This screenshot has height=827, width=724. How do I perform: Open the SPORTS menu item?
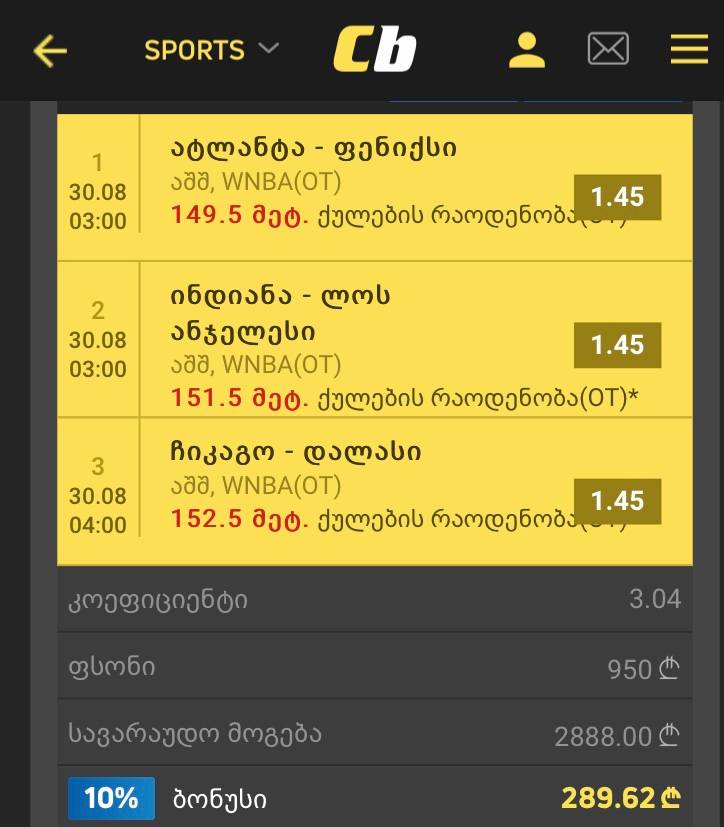coord(194,50)
